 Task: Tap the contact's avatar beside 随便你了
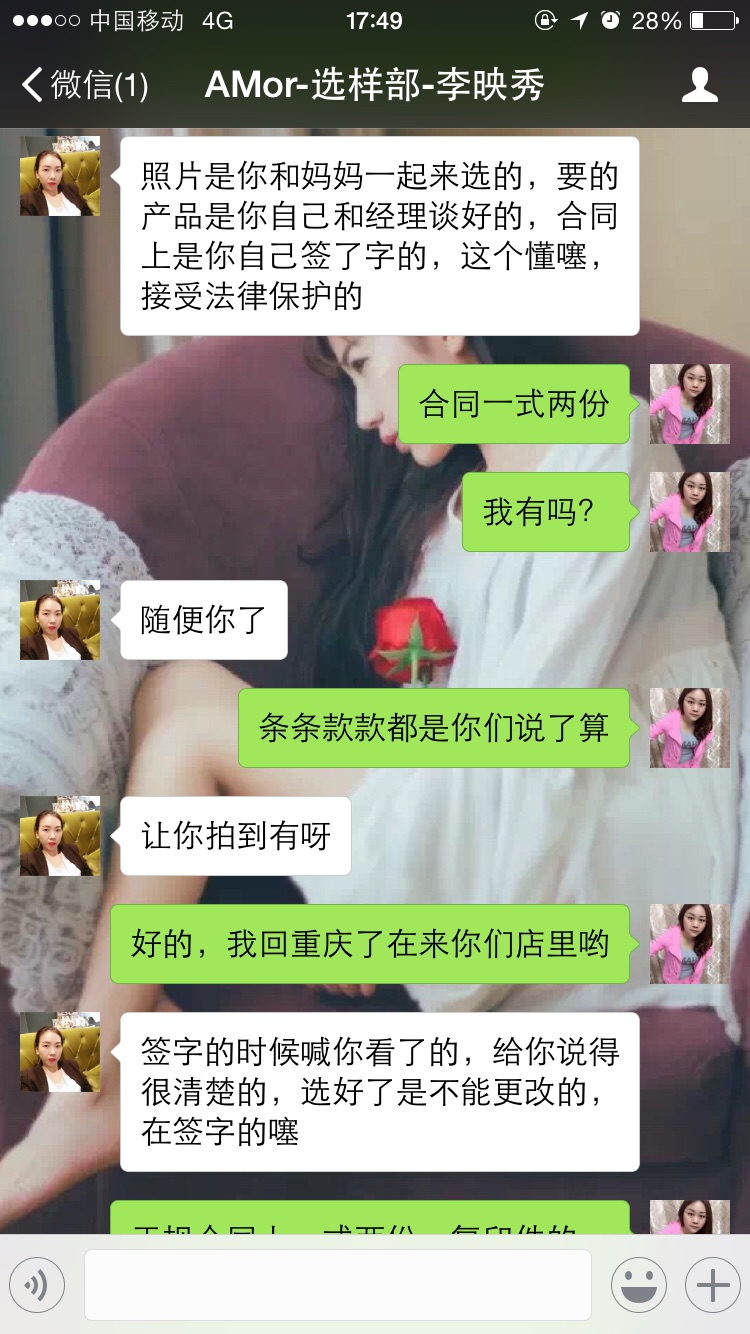(60, 620)
